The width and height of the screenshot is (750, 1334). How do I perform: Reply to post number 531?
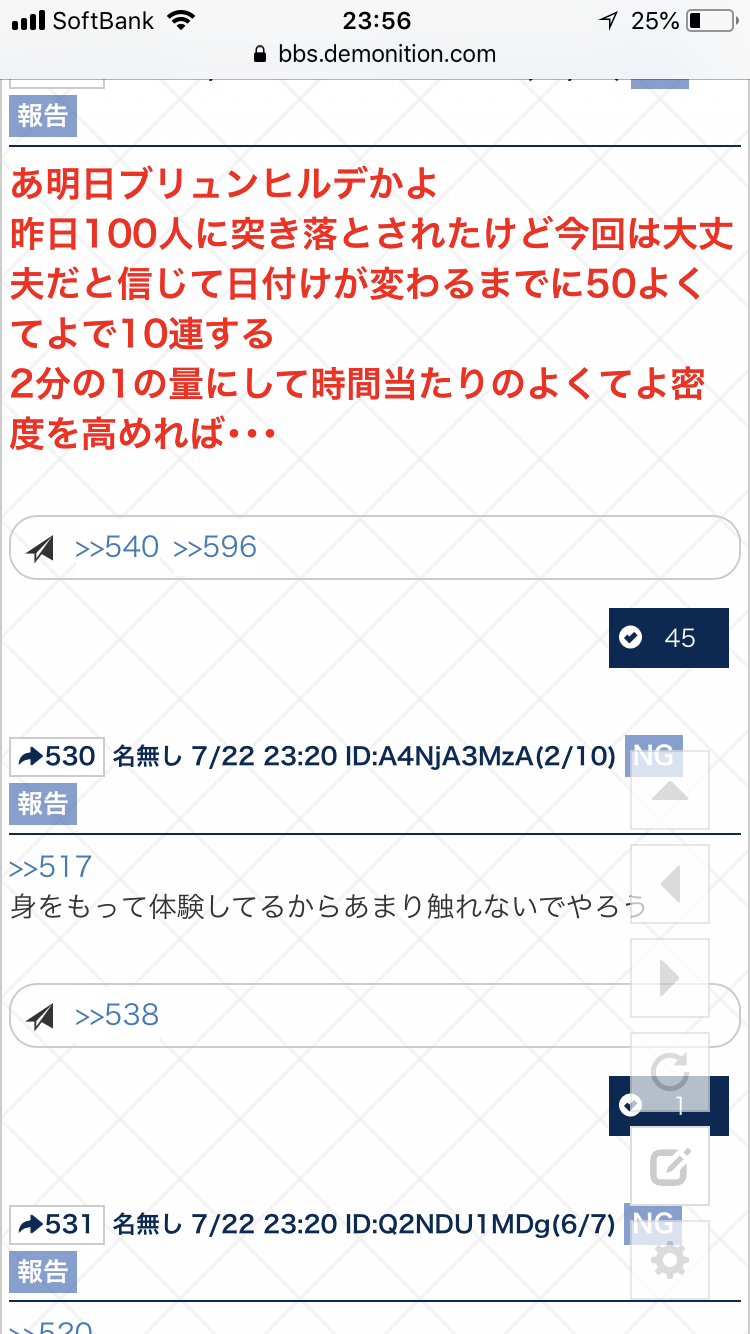(57, 1224)
